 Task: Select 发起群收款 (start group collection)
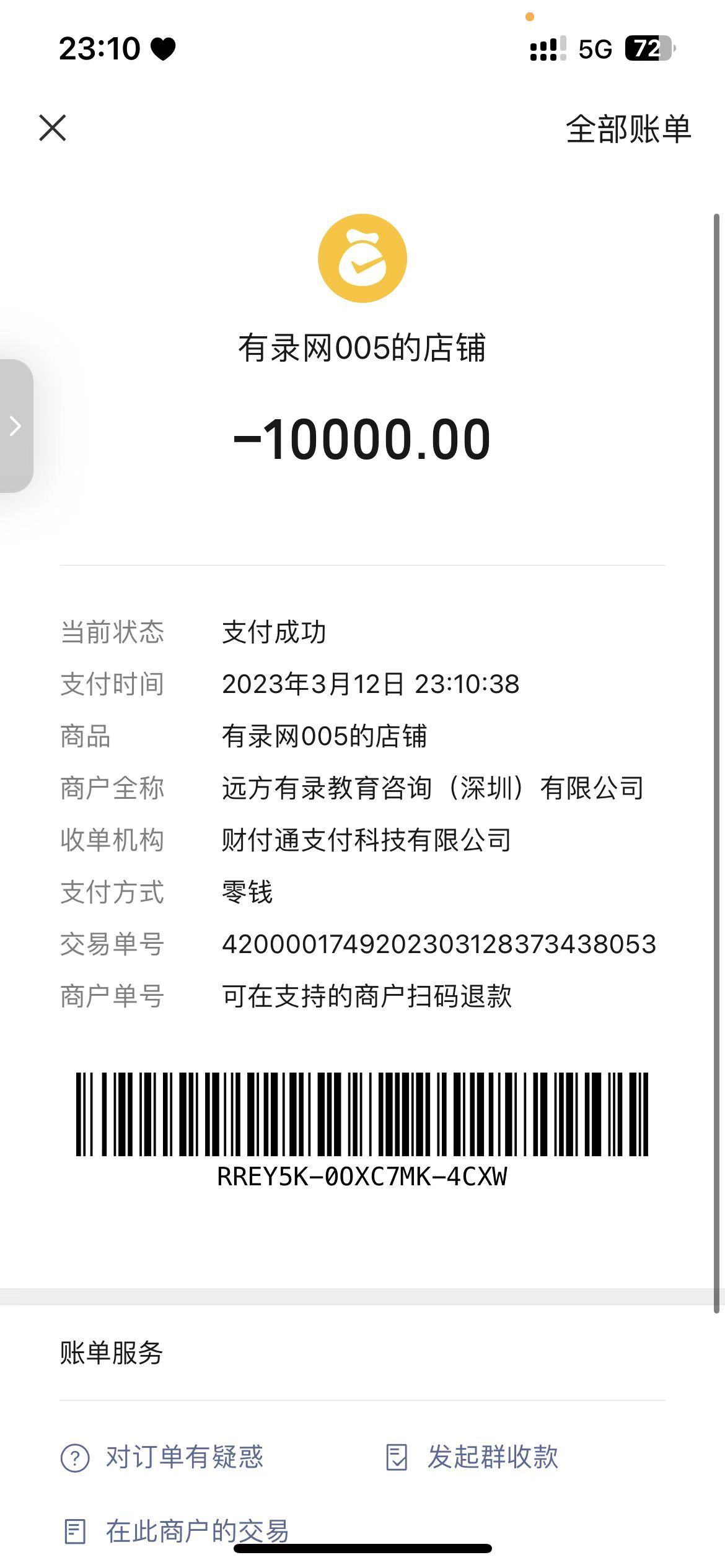[x=472, y=1457]
